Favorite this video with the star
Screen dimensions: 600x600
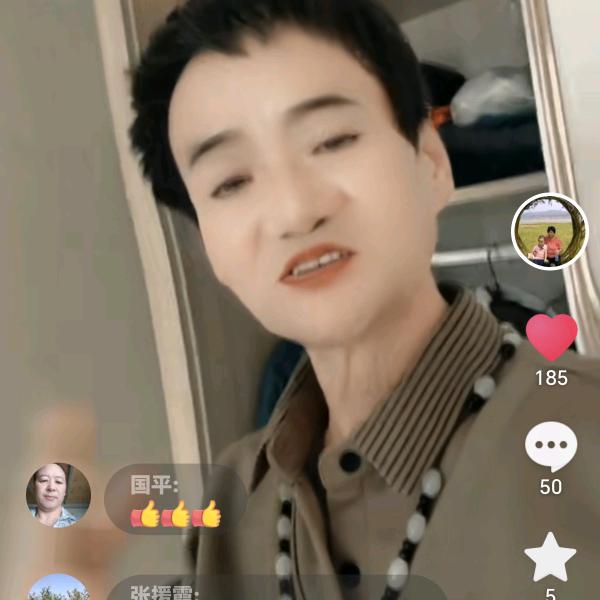pos(551,558)
